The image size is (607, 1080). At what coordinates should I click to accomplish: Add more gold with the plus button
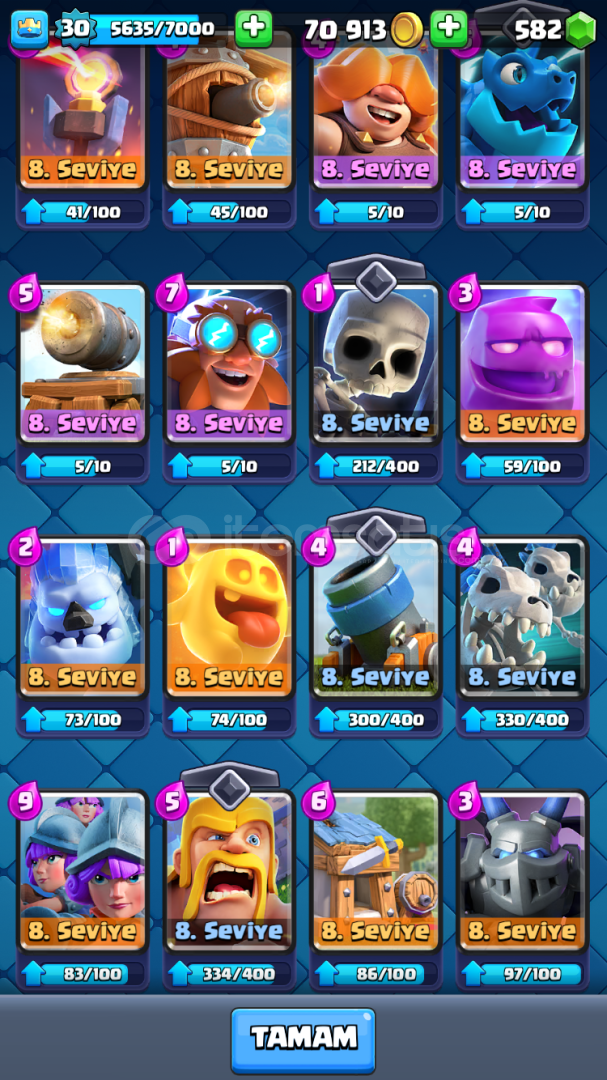pyautogui.click(x=449, y=27)
